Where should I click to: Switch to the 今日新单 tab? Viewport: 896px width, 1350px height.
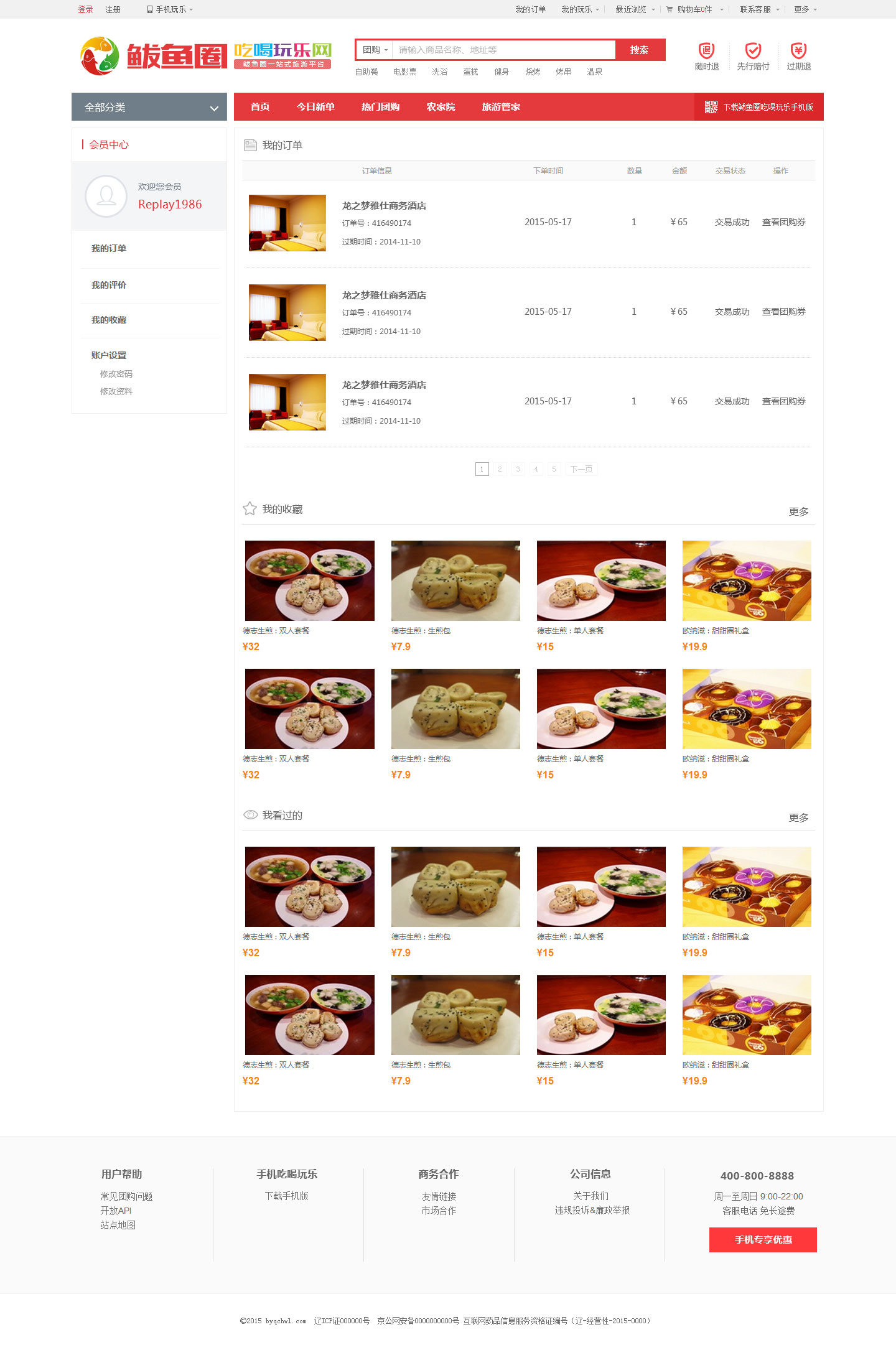point(315,107)
